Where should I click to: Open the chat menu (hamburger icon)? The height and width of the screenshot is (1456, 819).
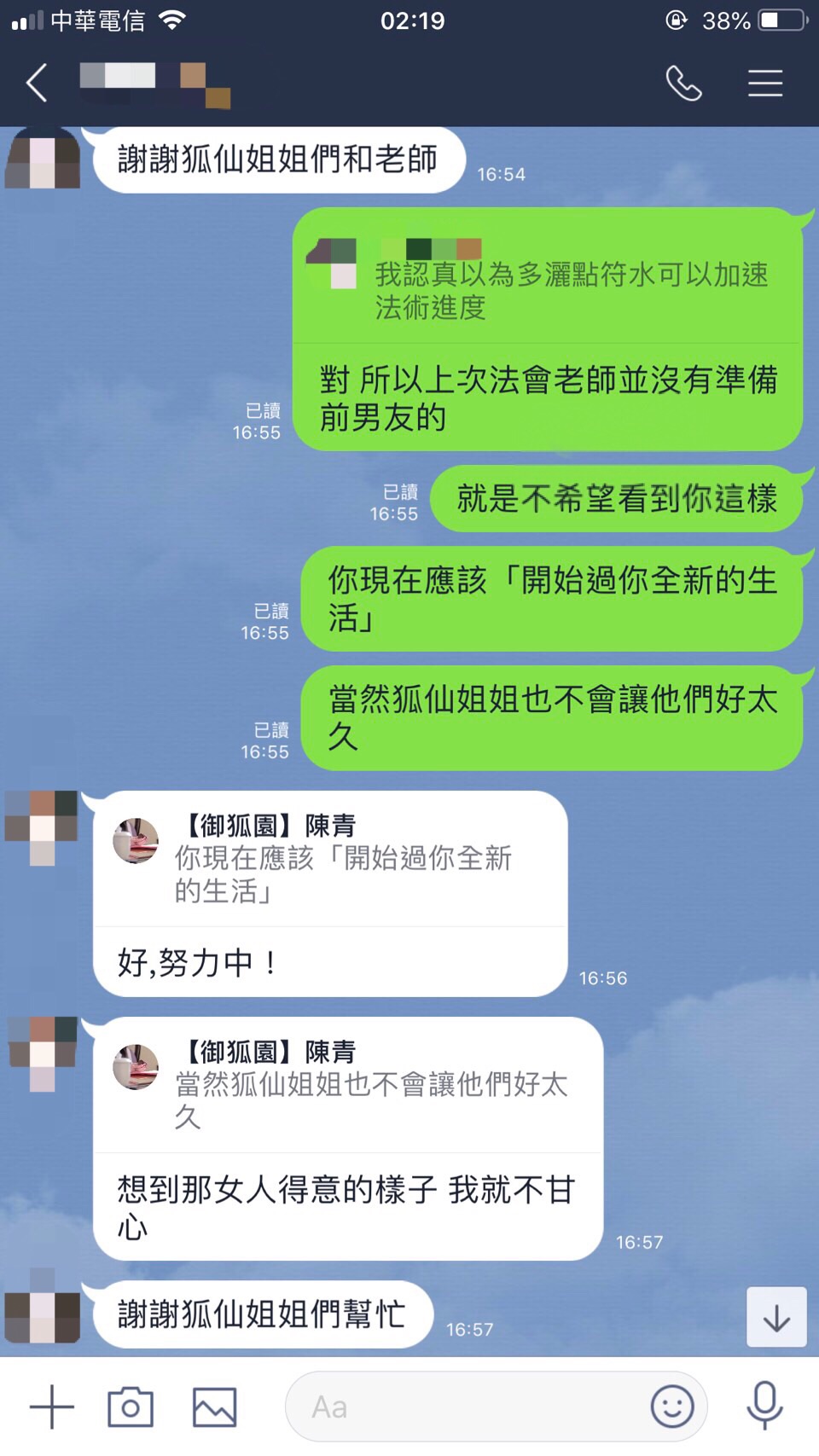click(765, 83)
